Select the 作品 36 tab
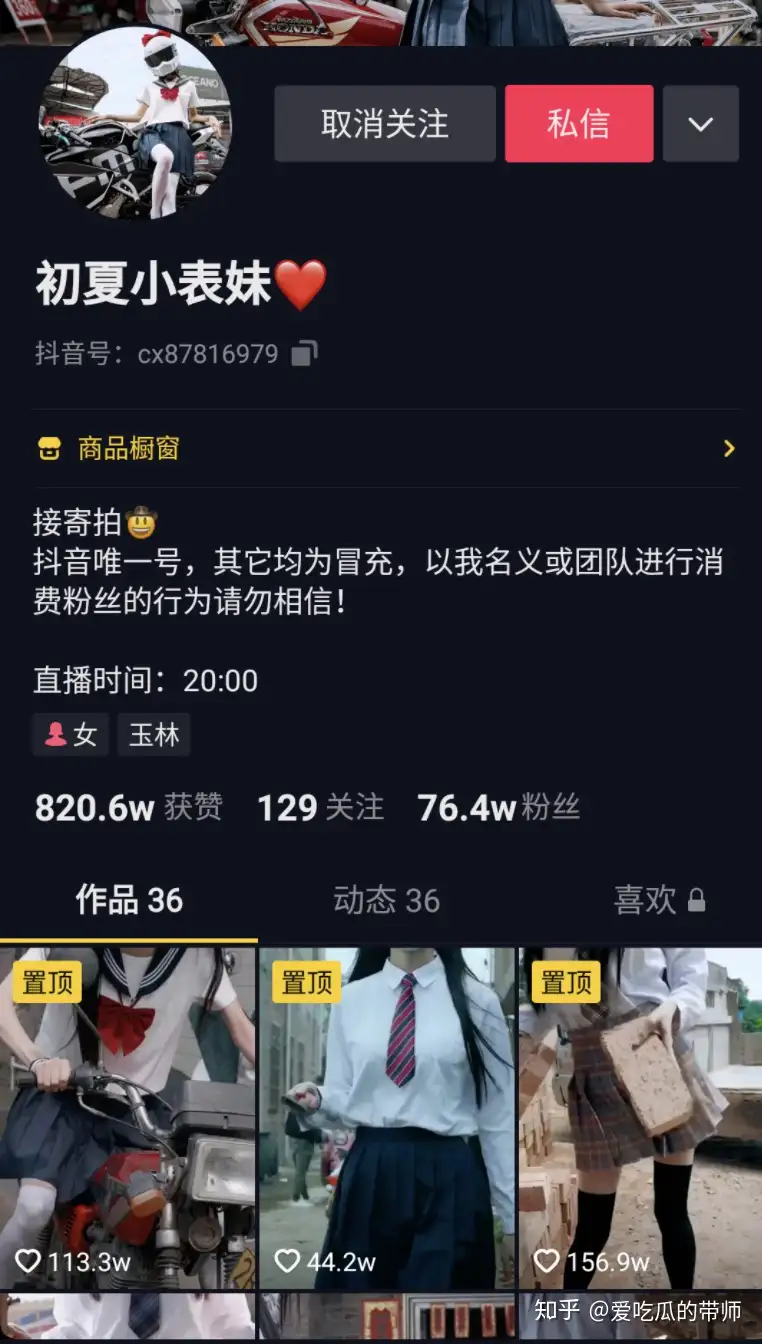The height and width of the screenshot is (1344, 762). tap(129, 900)
